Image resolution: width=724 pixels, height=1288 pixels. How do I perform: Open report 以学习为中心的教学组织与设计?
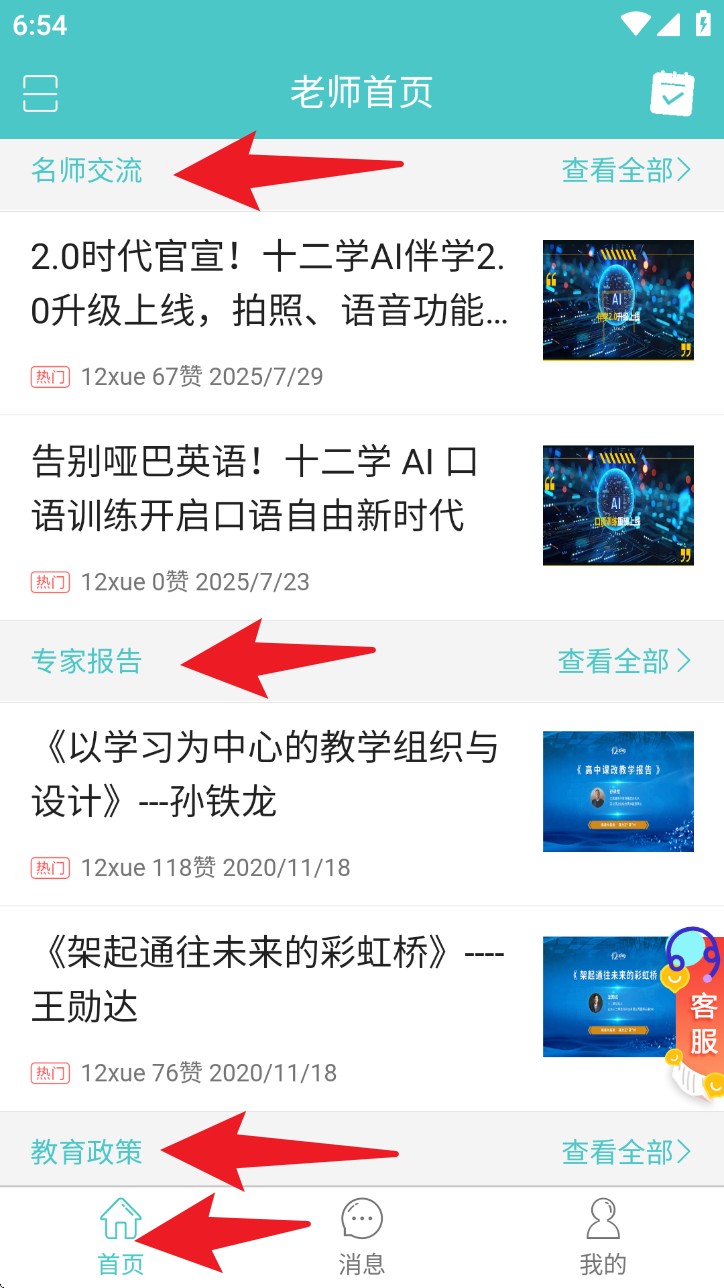tap(265, 775)
